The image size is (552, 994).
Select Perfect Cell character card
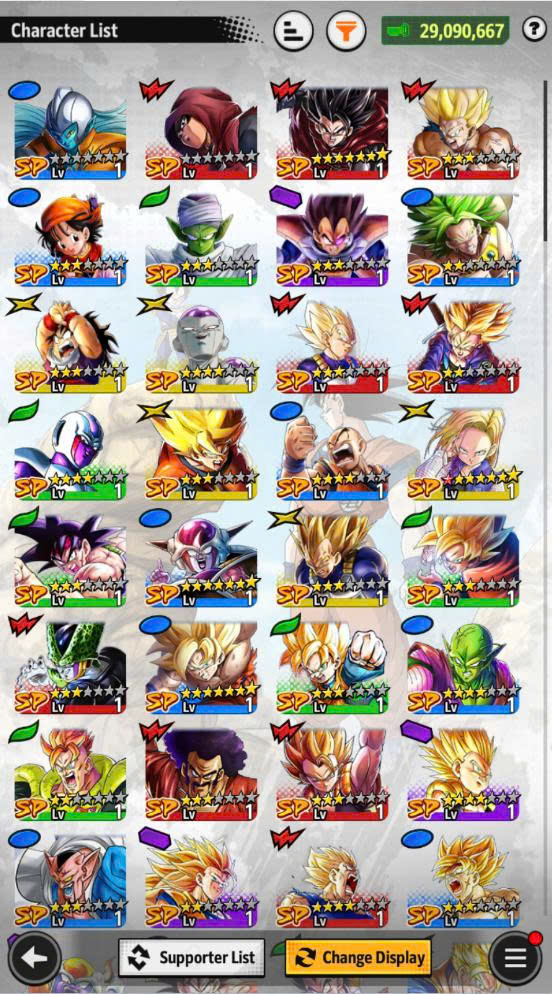click(70, 667)
